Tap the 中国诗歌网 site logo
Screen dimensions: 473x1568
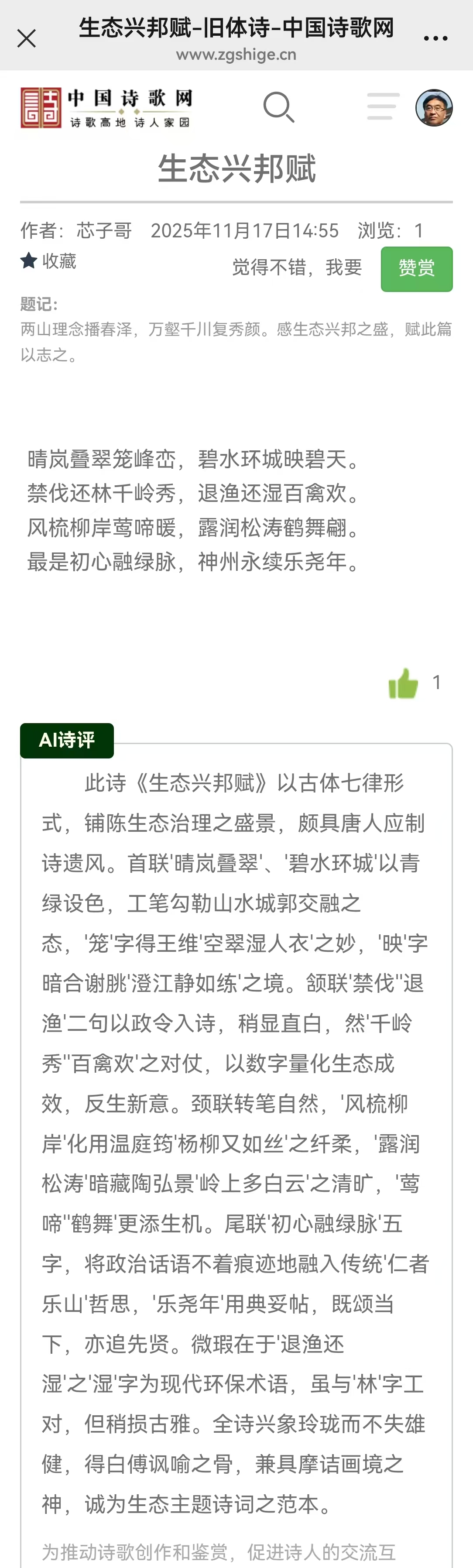click(x=106, y=108)
